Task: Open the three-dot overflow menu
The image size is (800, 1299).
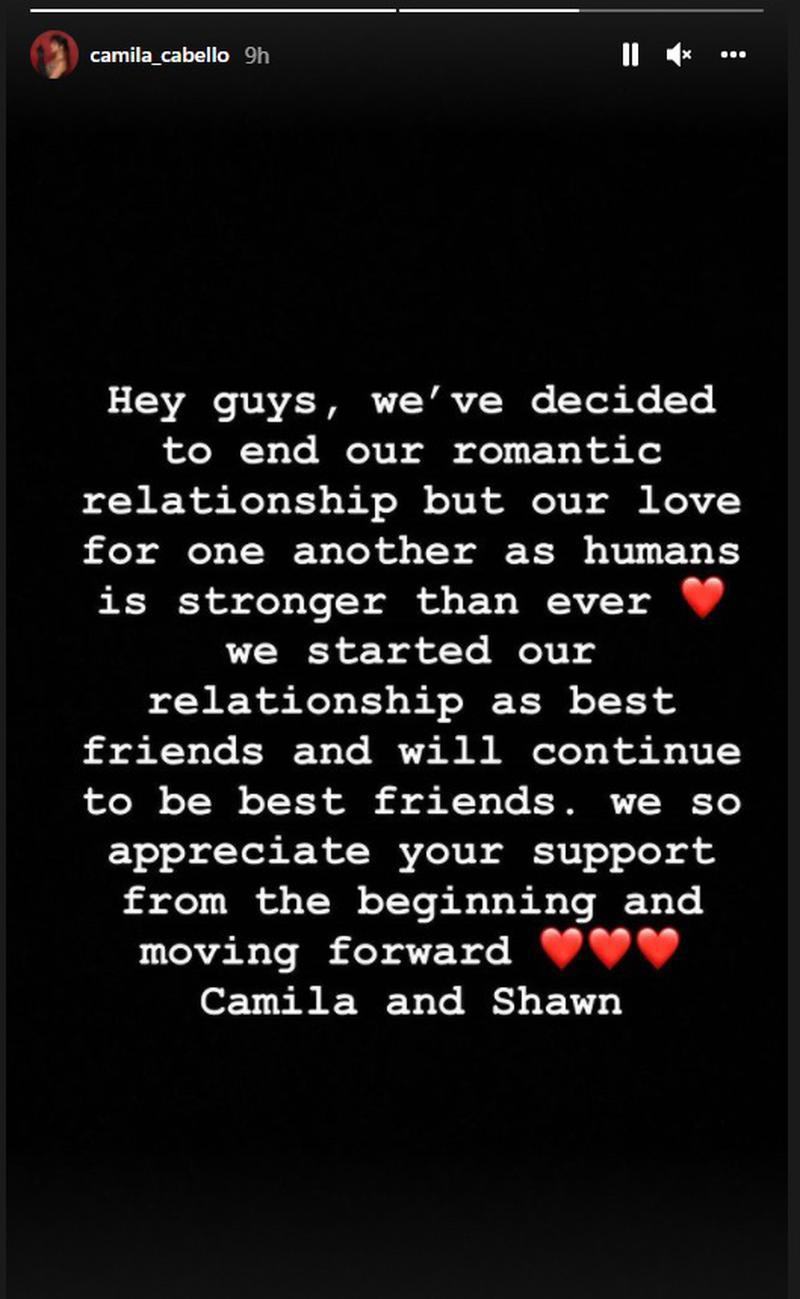Action: [x=733, y=55]
